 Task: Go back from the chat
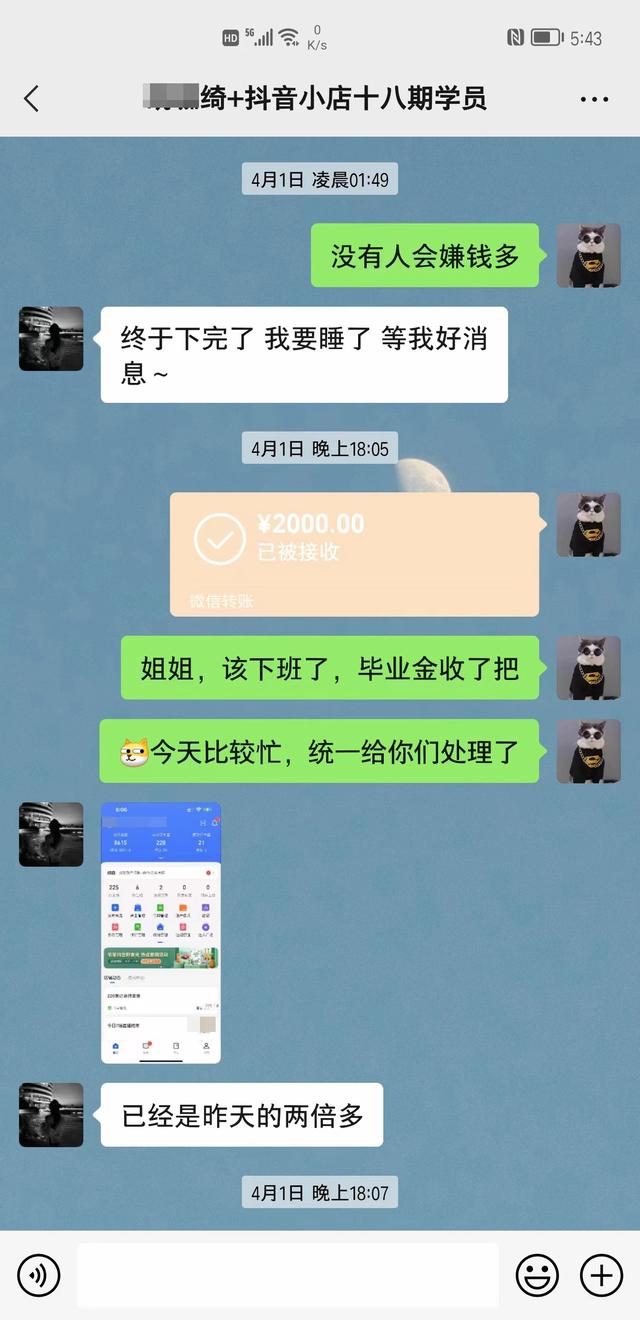[x=31, y=98]
